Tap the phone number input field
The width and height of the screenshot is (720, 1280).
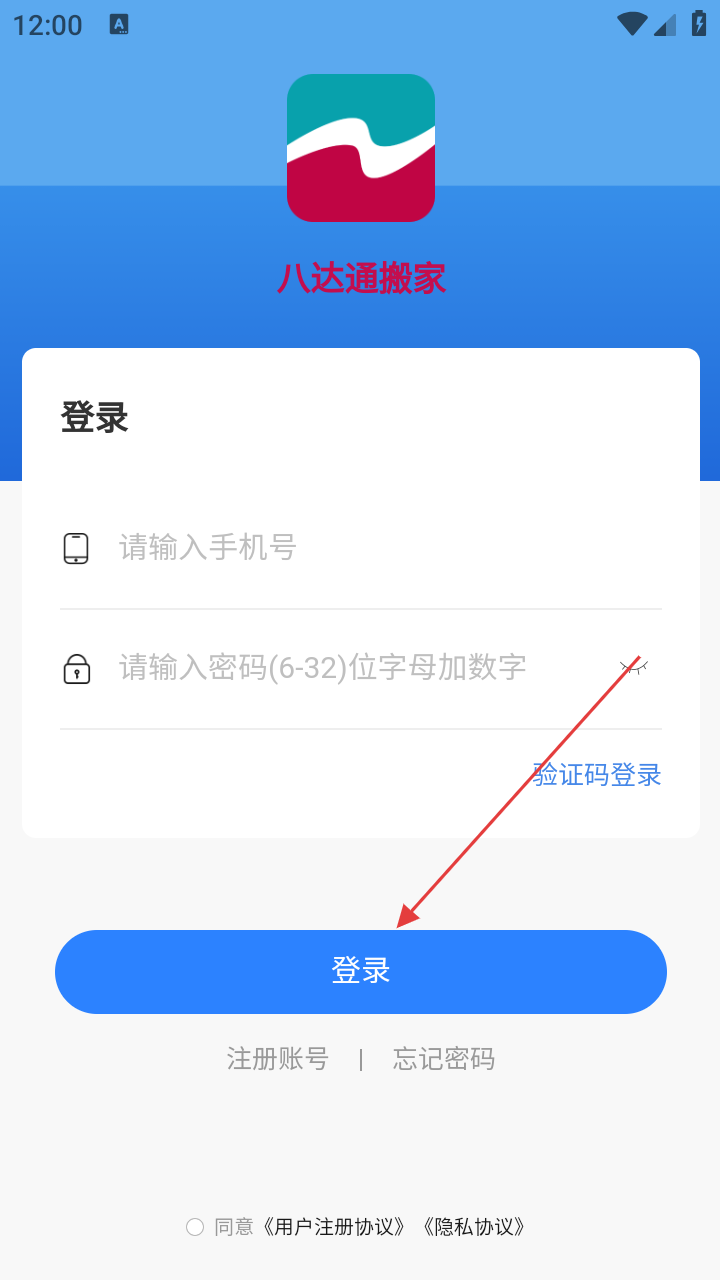coord(380,548)
